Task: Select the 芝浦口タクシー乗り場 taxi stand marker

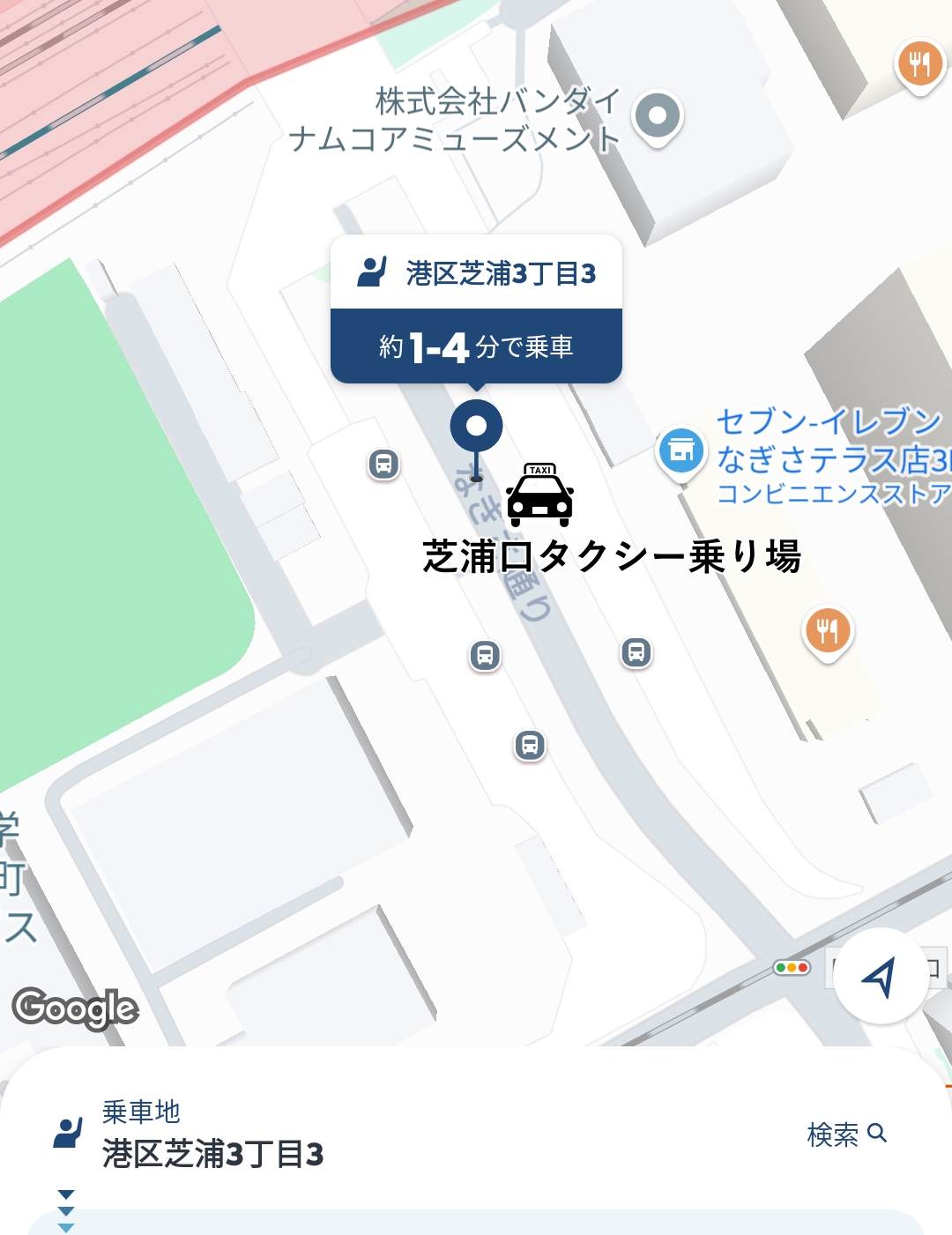Action: point(539,496)
